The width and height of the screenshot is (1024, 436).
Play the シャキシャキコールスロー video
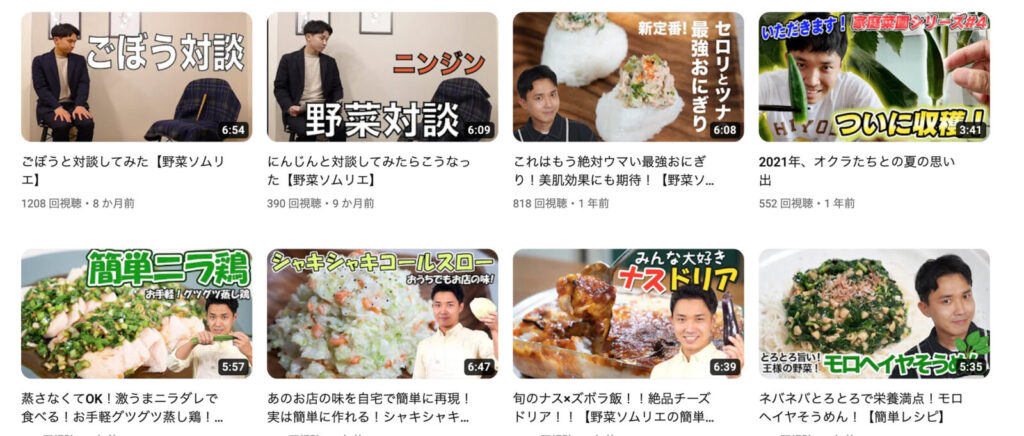382,313
